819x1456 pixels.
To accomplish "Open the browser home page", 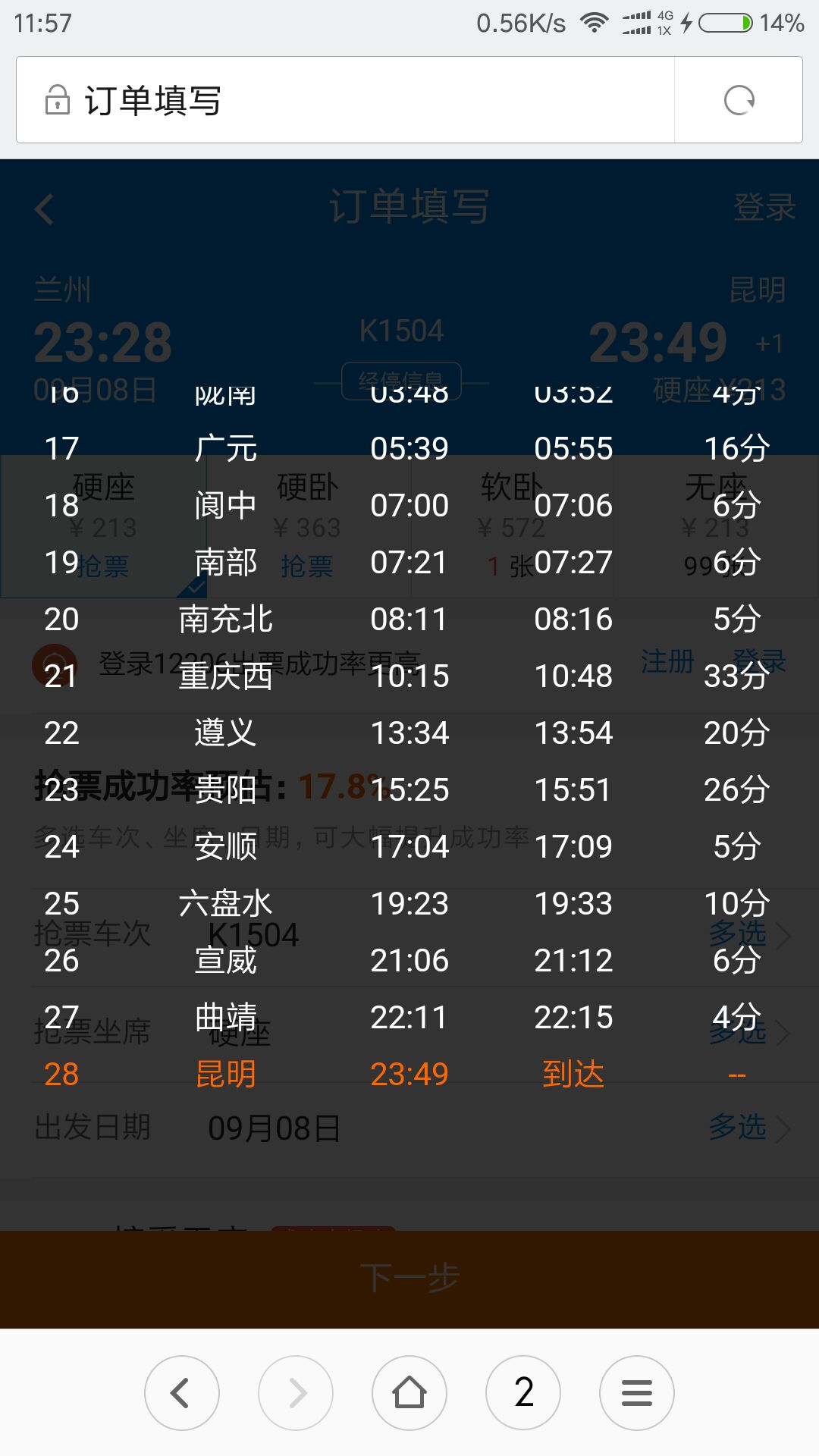I will coord(409,1393).
